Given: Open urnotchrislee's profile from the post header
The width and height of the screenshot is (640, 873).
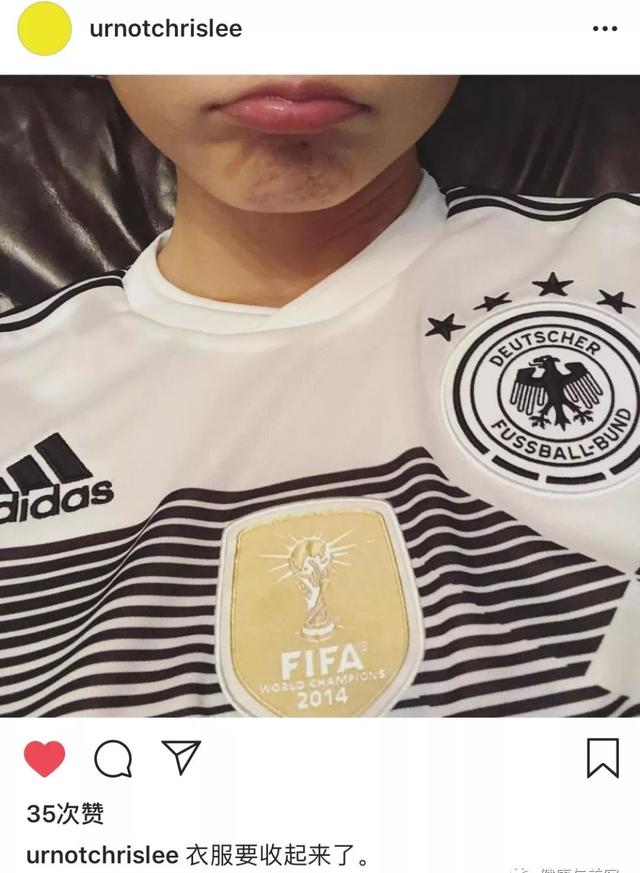Looking at the screenshot, I should (x=165, y=29).
